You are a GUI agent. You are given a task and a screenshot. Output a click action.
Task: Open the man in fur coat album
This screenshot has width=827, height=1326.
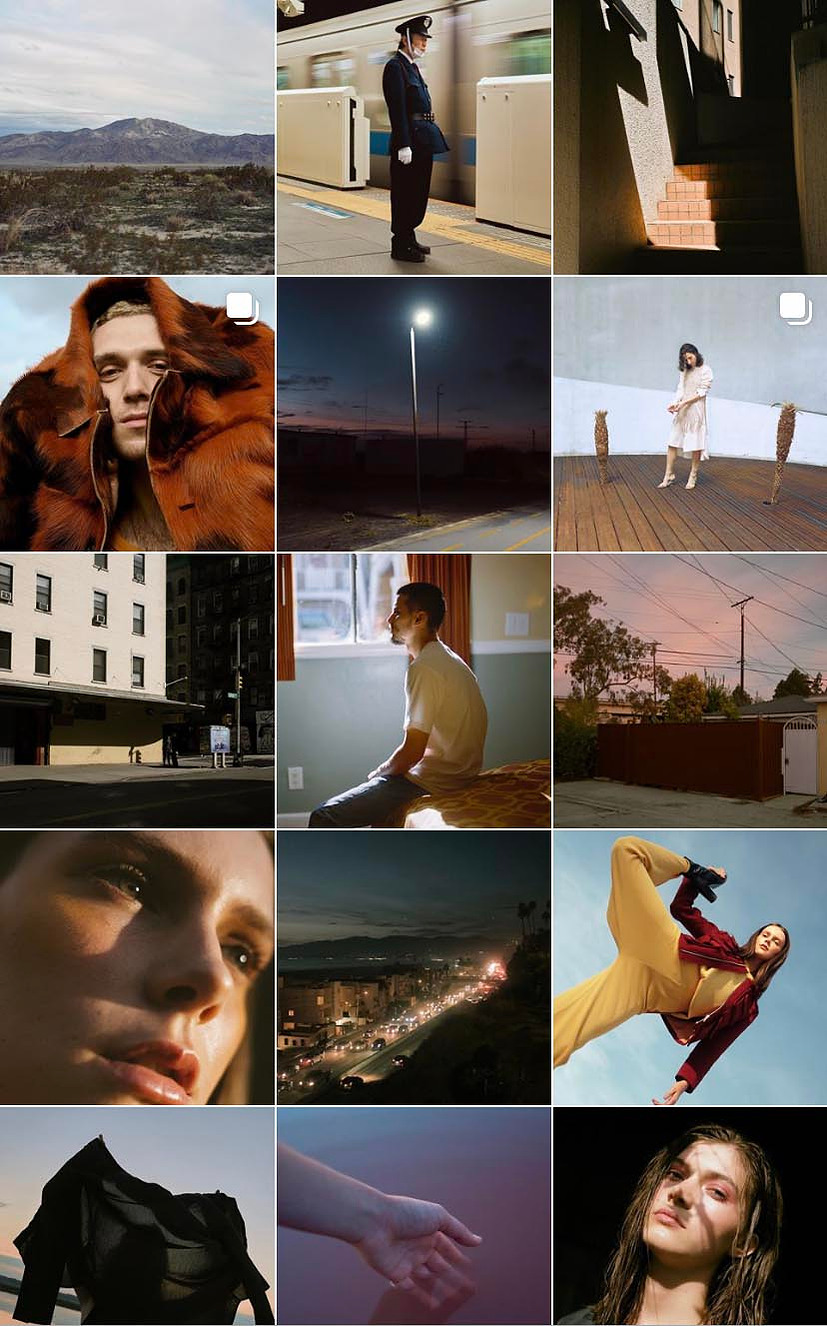pos(137,413)
